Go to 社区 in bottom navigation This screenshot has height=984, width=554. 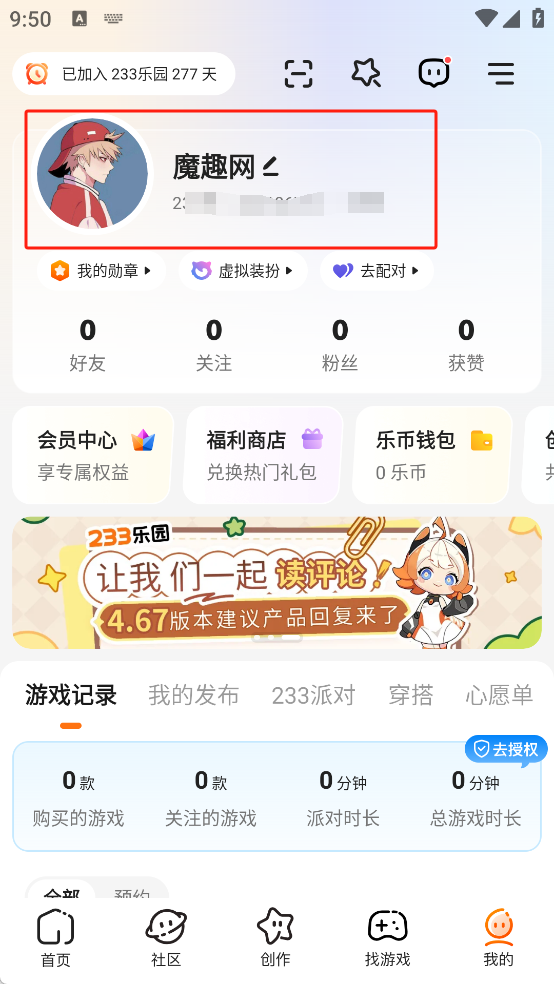click(166, 938)
